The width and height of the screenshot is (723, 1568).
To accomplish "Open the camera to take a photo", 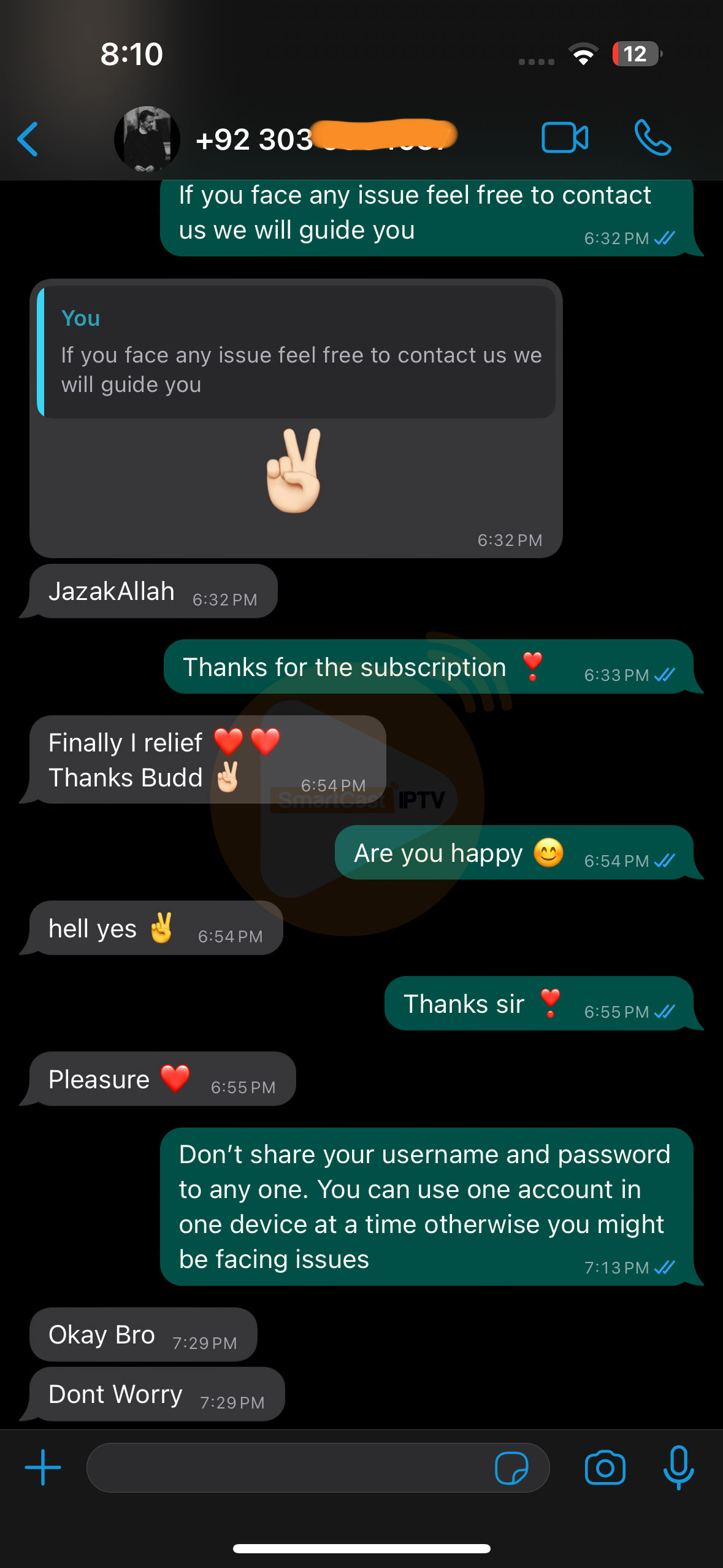I will [x=605, y=1467].
